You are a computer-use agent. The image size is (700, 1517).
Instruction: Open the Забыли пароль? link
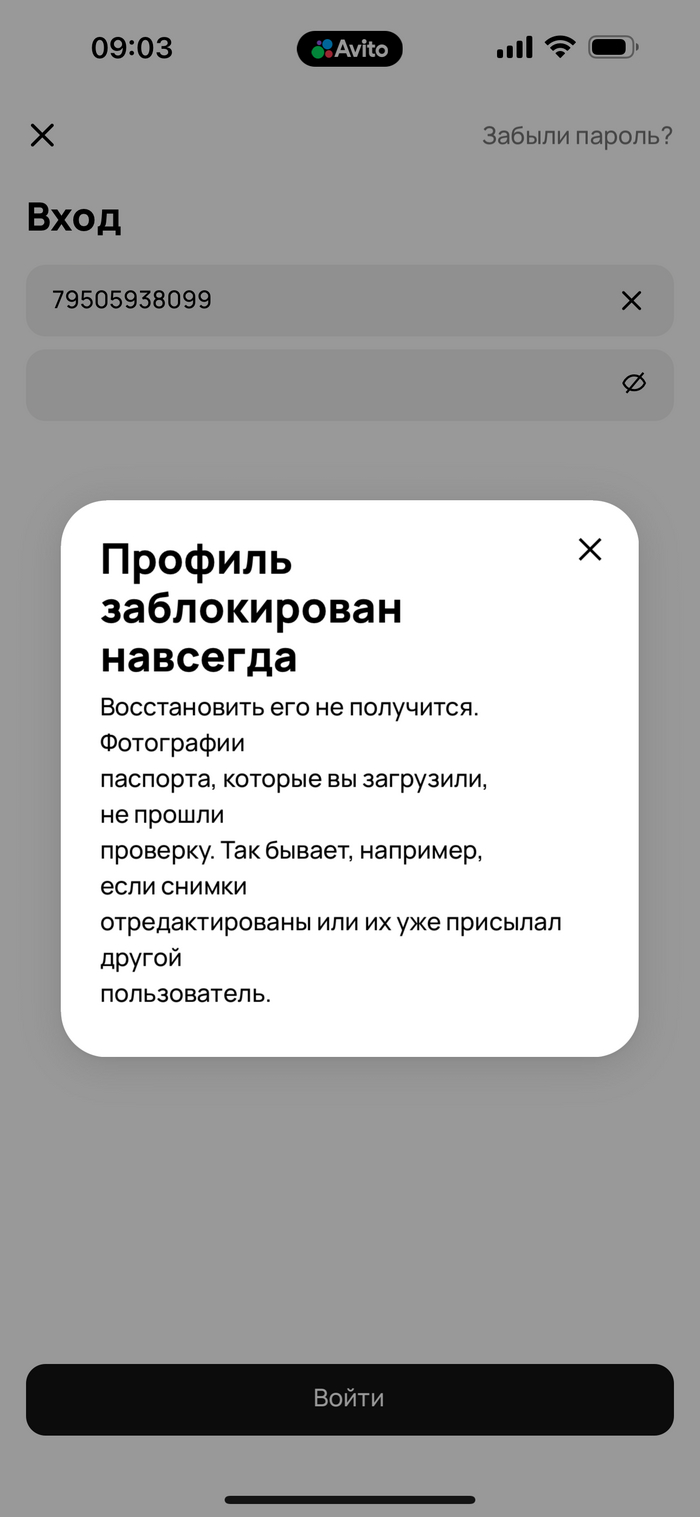click(x=577, y=136)
